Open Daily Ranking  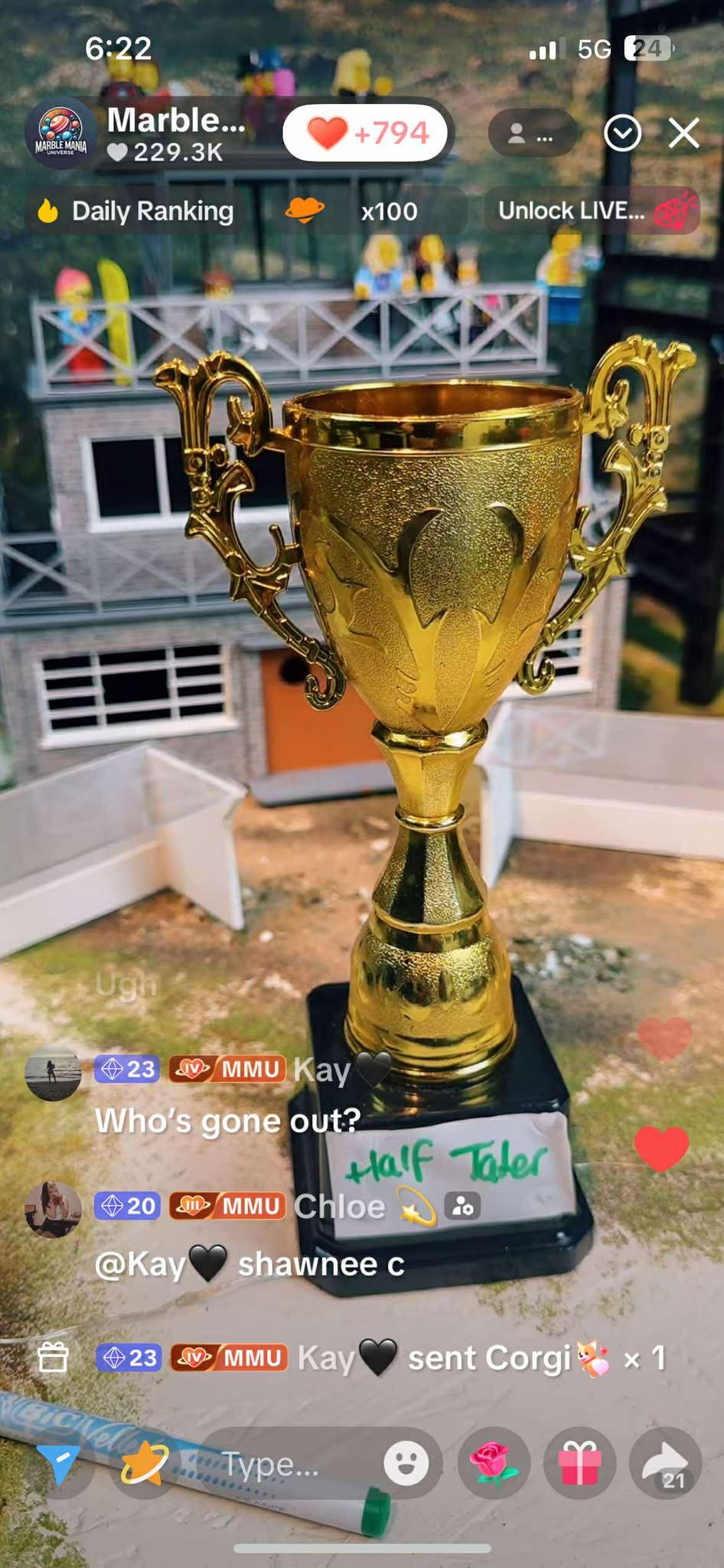tap(136, 211)
